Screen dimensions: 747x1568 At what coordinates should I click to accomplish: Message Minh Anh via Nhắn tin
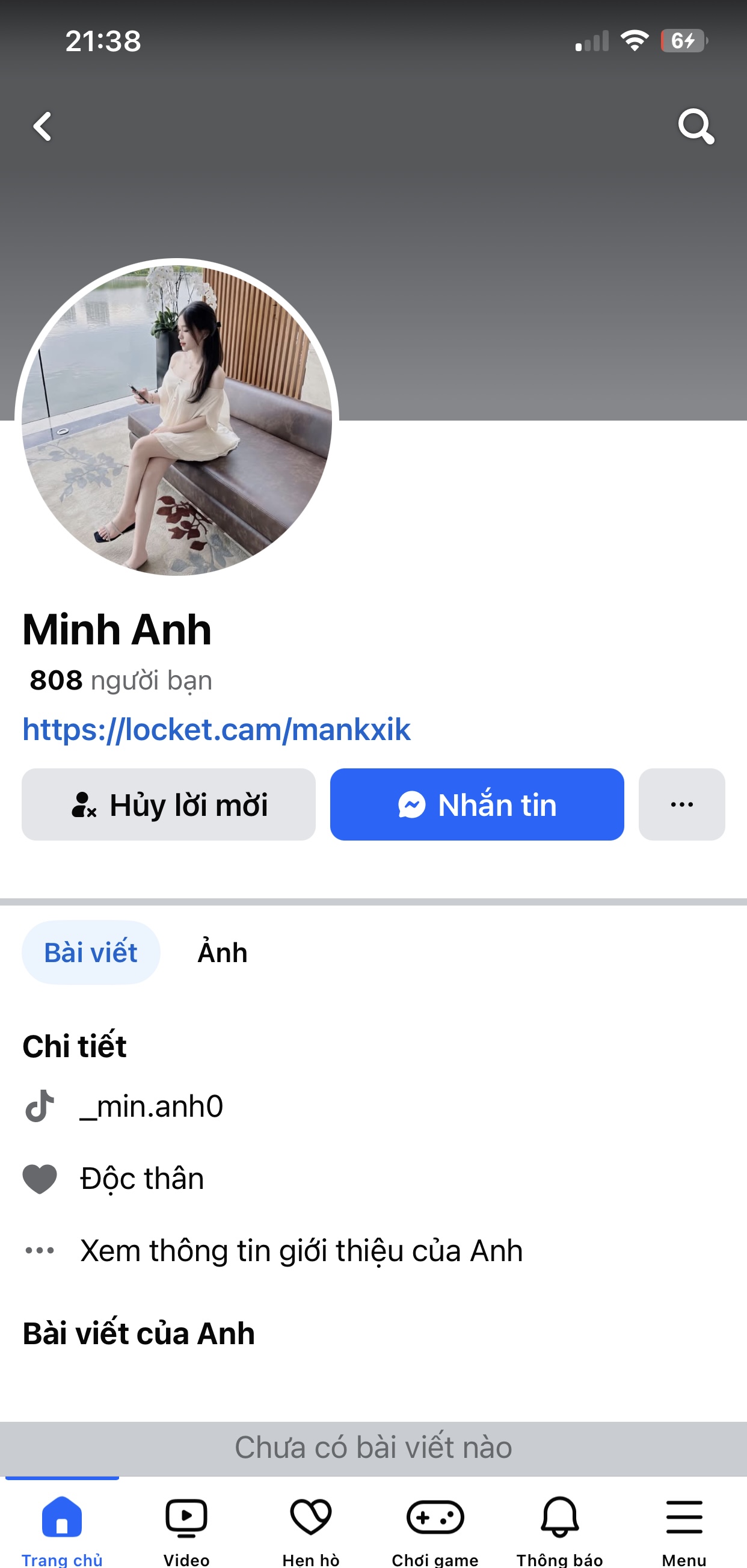point(477,804)
